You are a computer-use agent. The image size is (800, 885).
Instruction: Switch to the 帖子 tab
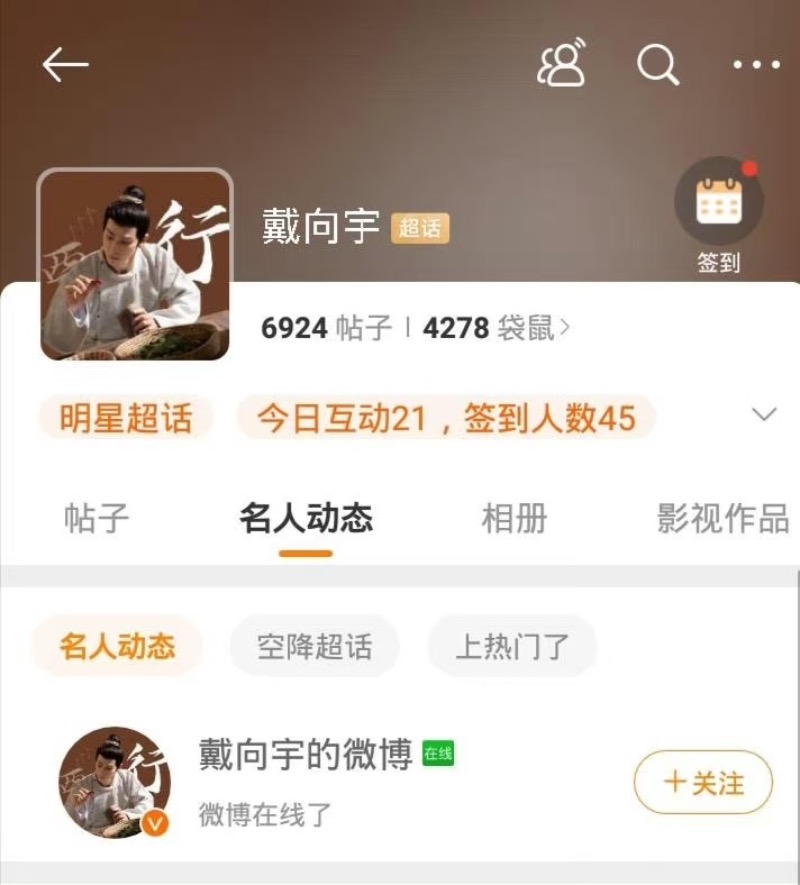pos(97,518)
